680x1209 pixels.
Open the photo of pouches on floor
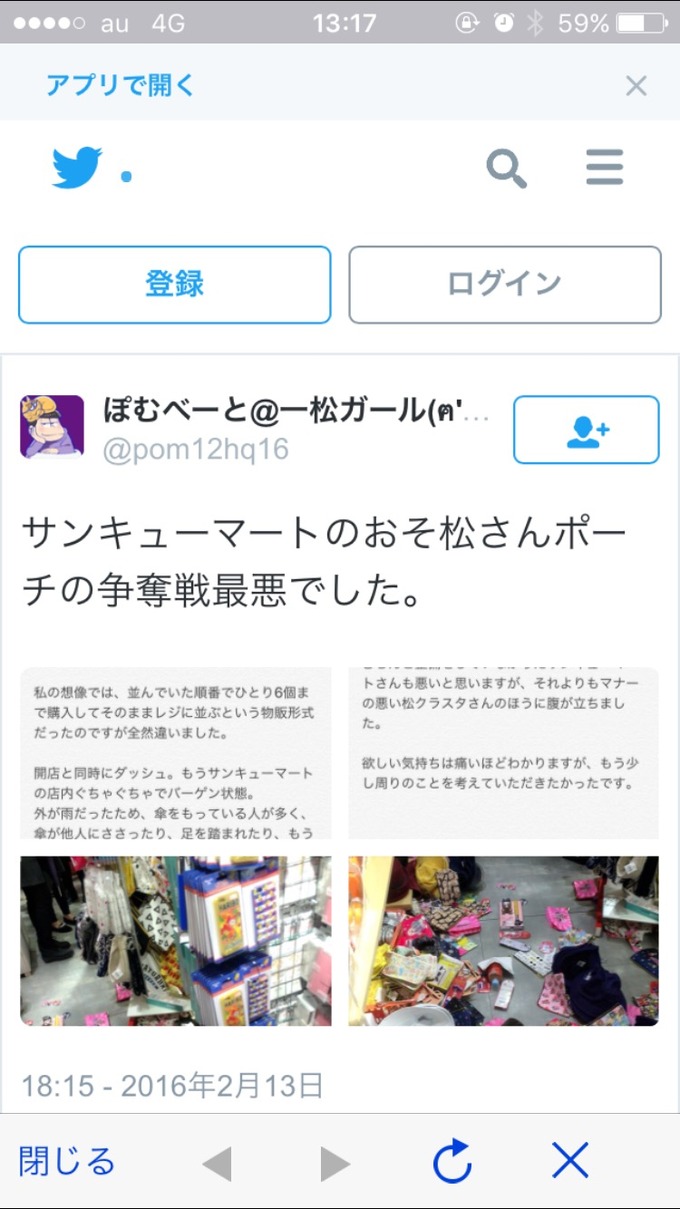pyautogui.click(x=503, y=940)
